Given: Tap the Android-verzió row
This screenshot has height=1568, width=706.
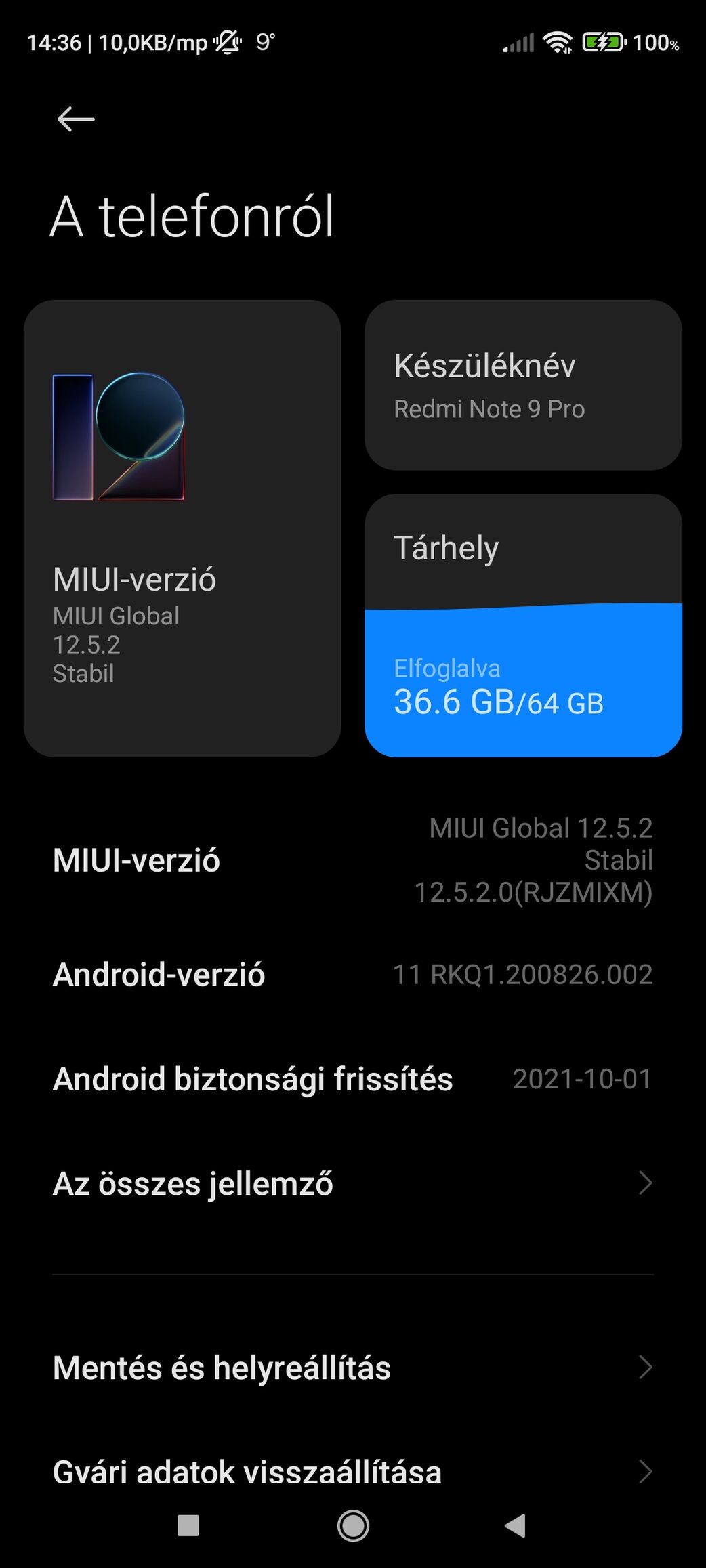Looking at the screenshot, I should coord(352,975).
